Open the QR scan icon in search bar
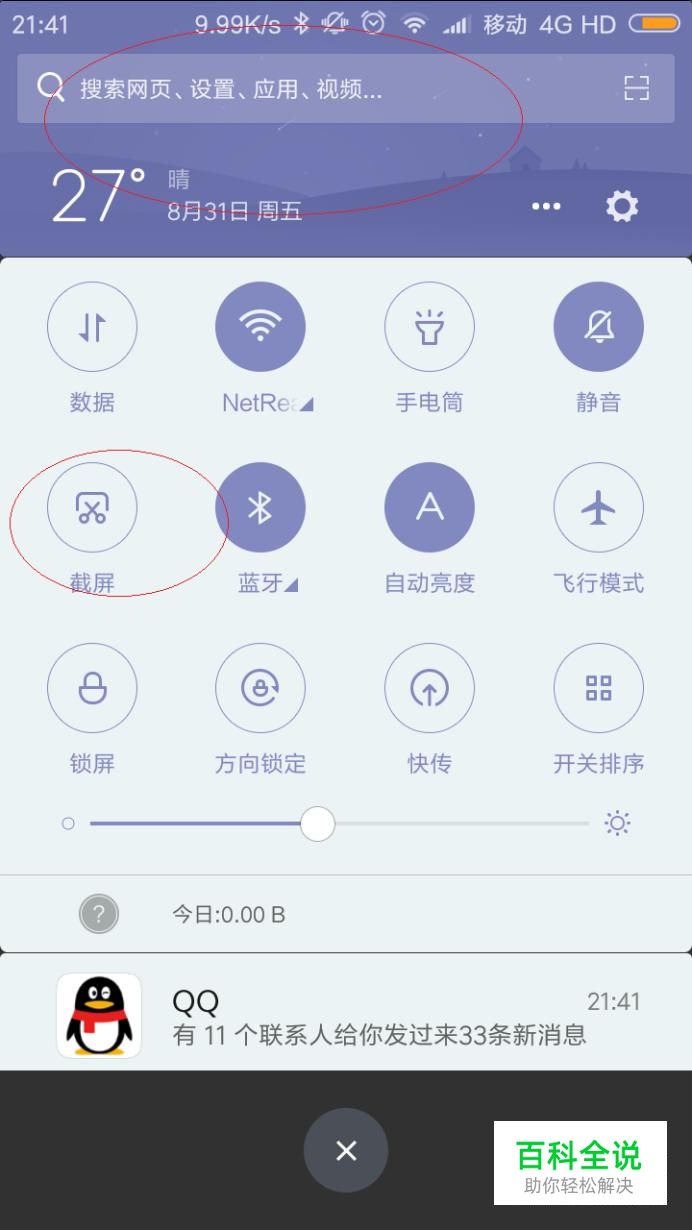The width and height of the screenshot is (692, 1230). [x=636, y=89]
